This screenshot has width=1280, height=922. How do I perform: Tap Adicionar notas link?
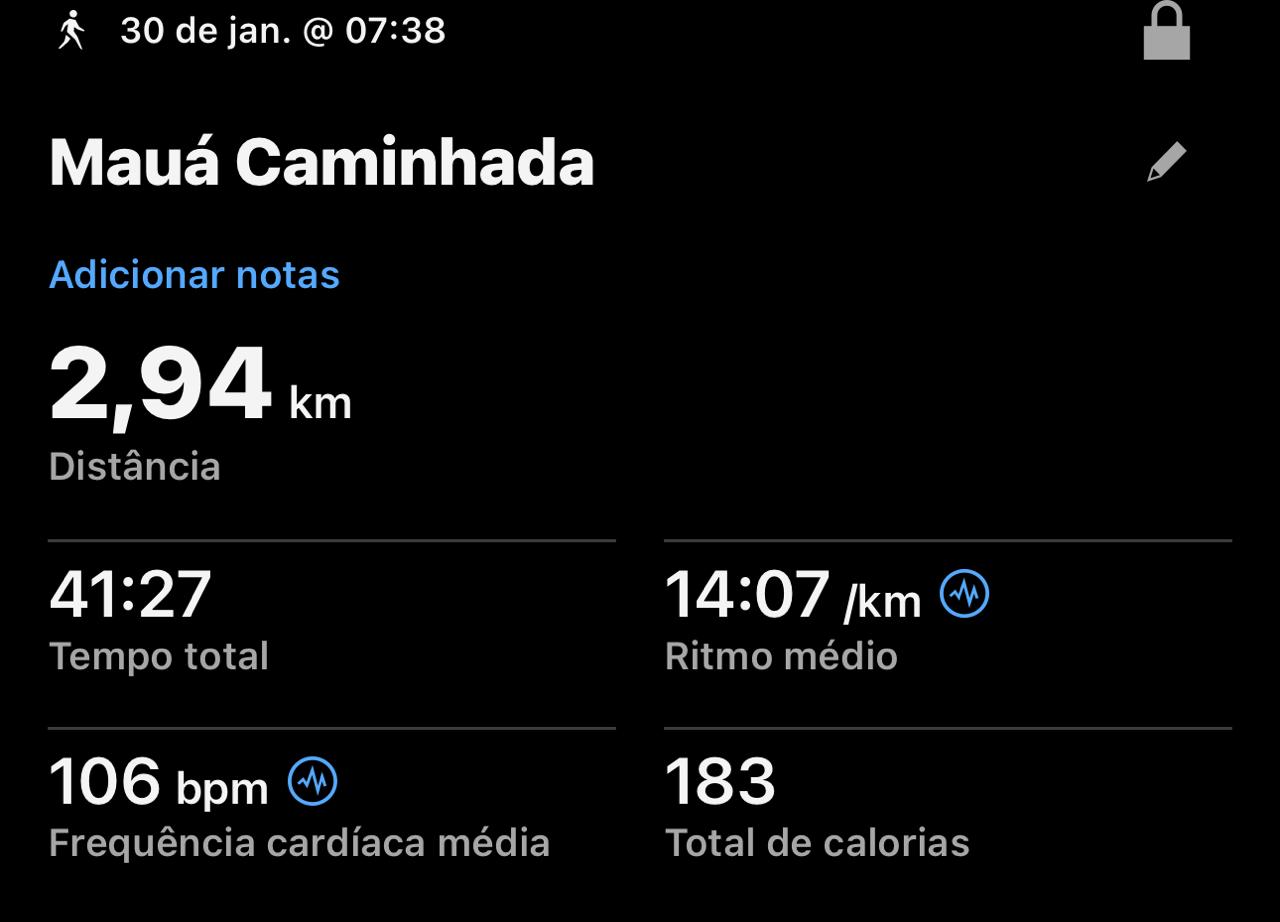pos(194,275)
